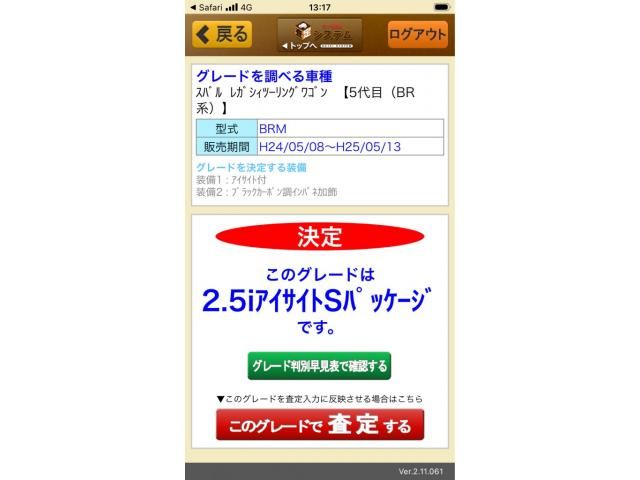Go back with the 戻る button
Image resolution: width=640 pixels, height=480 pixels.
(222, 34)
